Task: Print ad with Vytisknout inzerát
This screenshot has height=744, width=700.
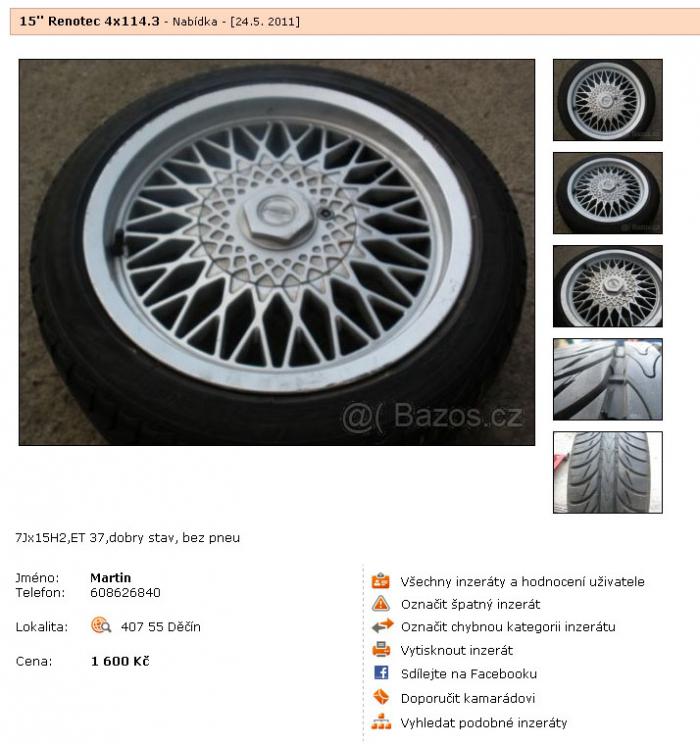Action: coord(457,650)
